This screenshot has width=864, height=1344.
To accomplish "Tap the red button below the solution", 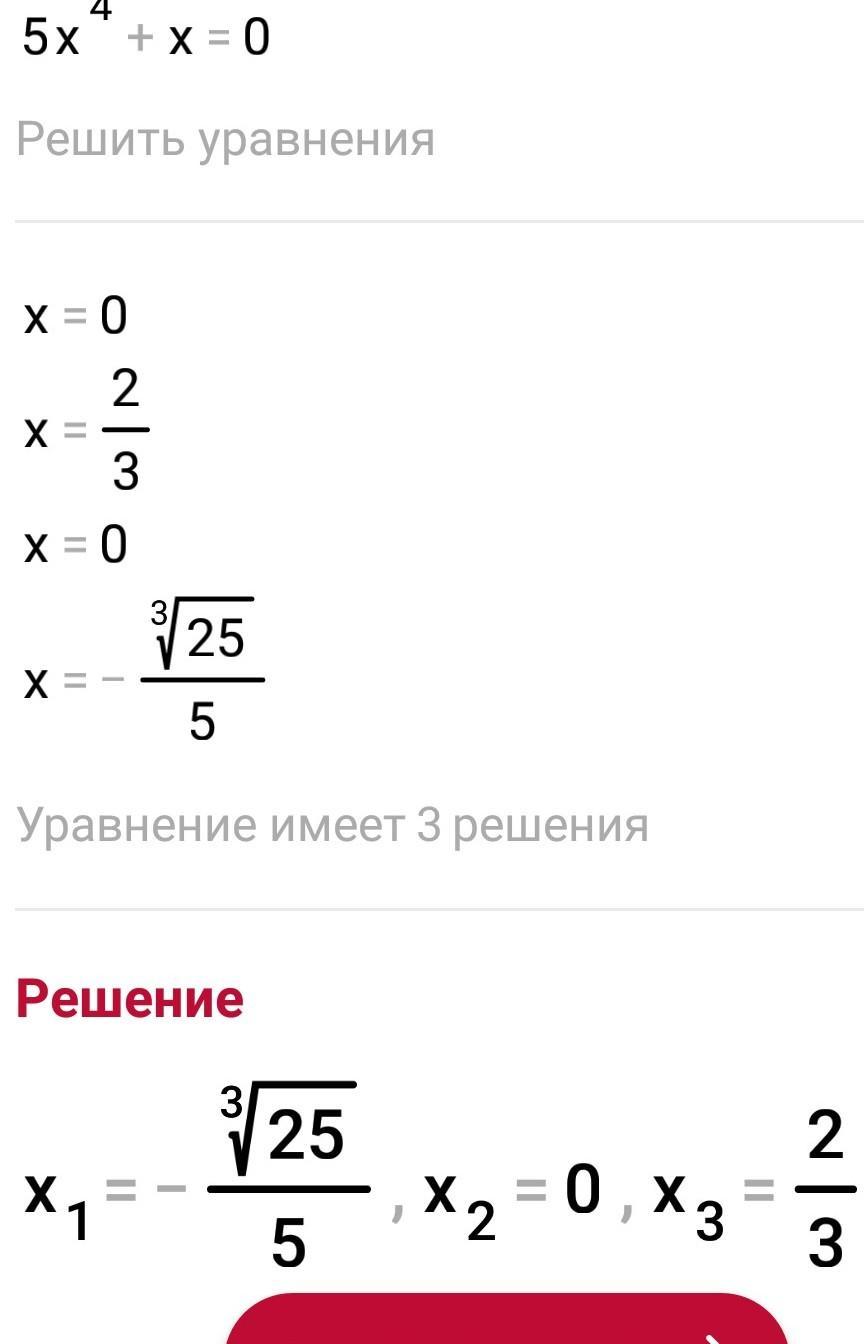I will 507,1322.
